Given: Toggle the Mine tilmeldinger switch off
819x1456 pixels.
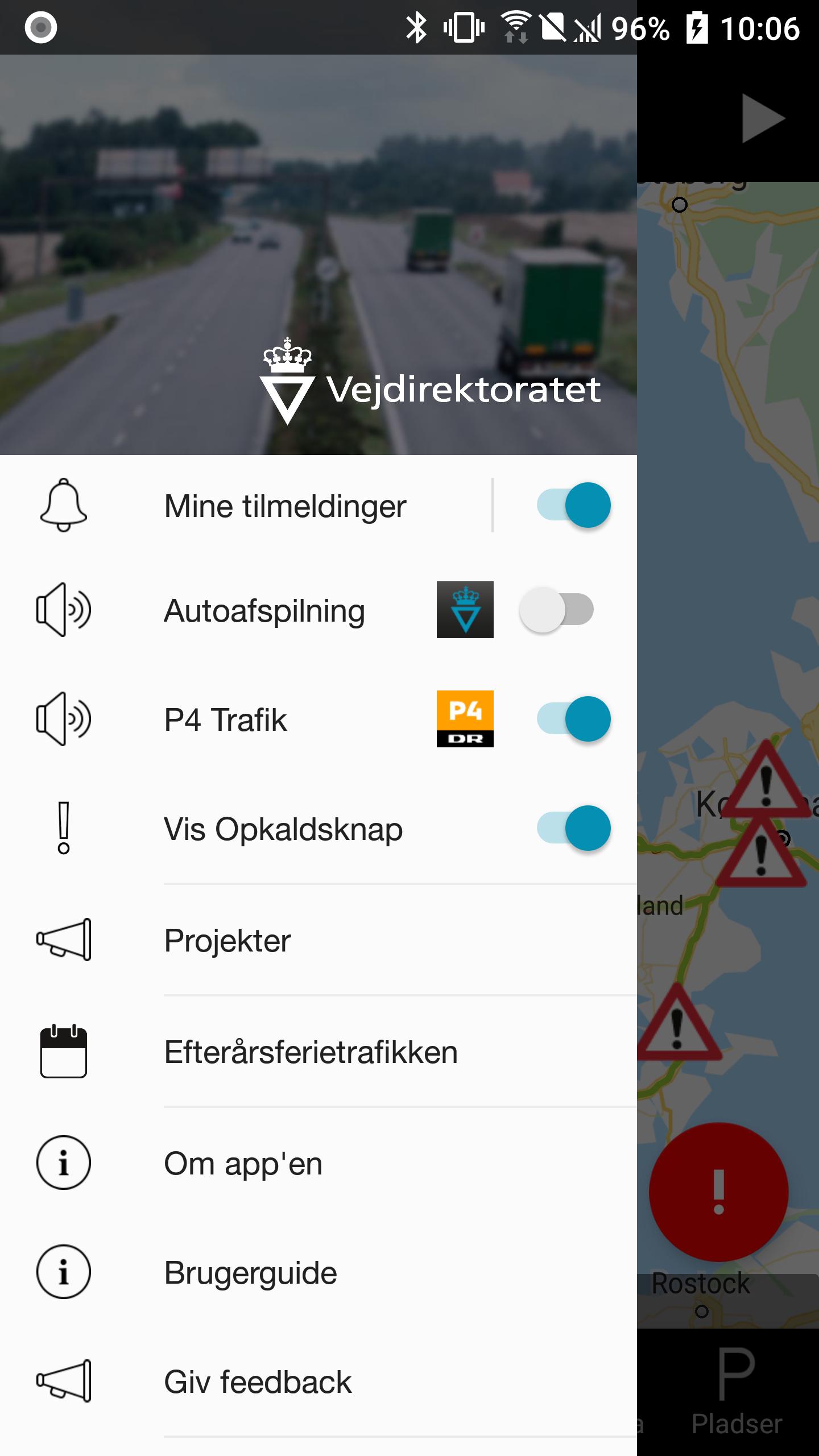Looking at the screenshot, I should tap(573, 505).
